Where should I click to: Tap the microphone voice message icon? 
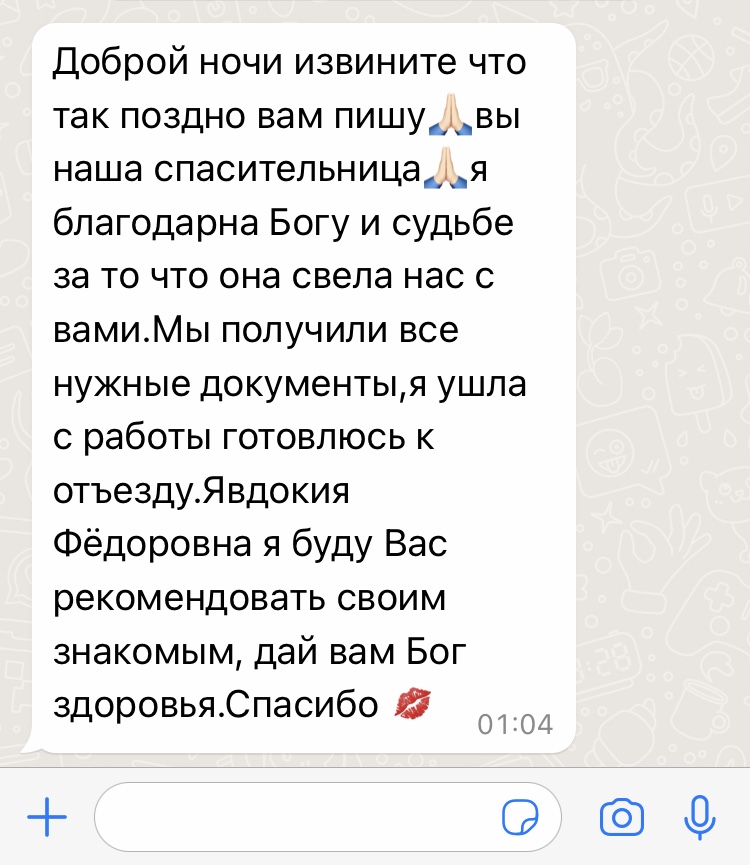tap(699, 819)
